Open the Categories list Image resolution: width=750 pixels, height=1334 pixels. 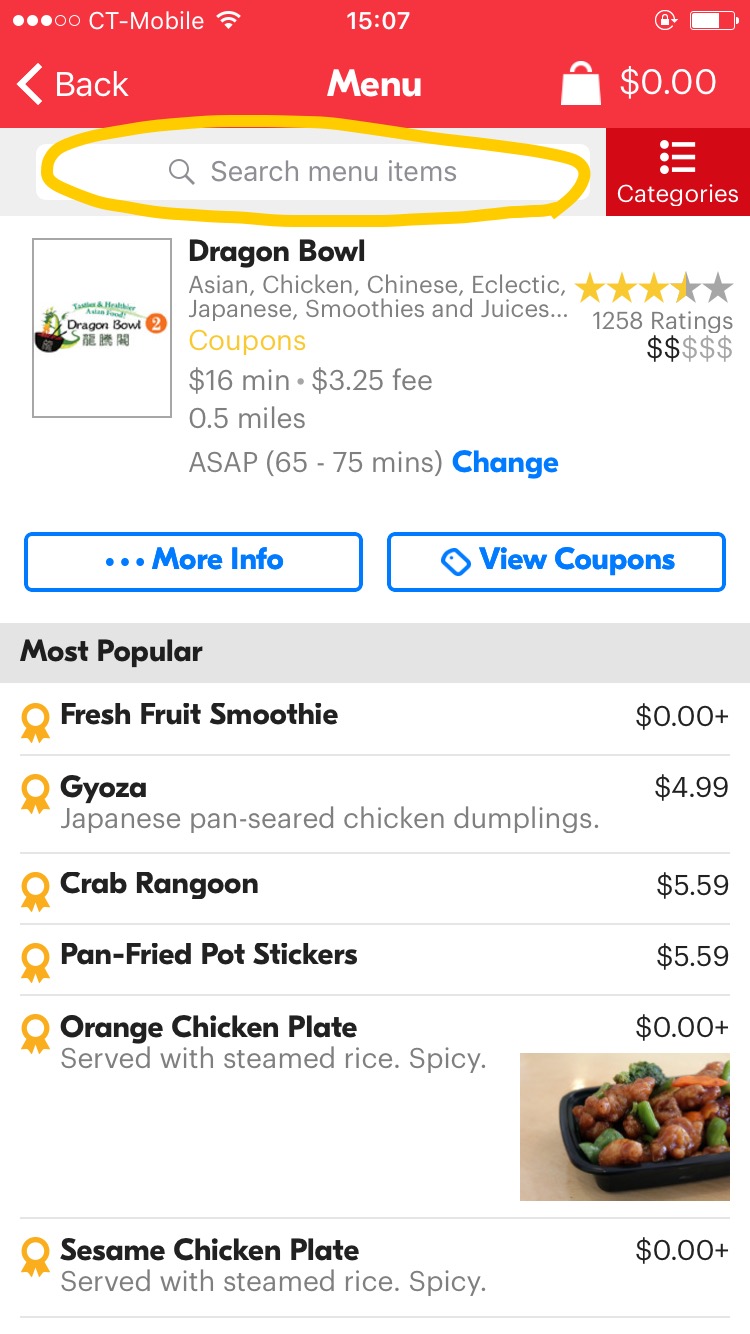click(677, 172)
